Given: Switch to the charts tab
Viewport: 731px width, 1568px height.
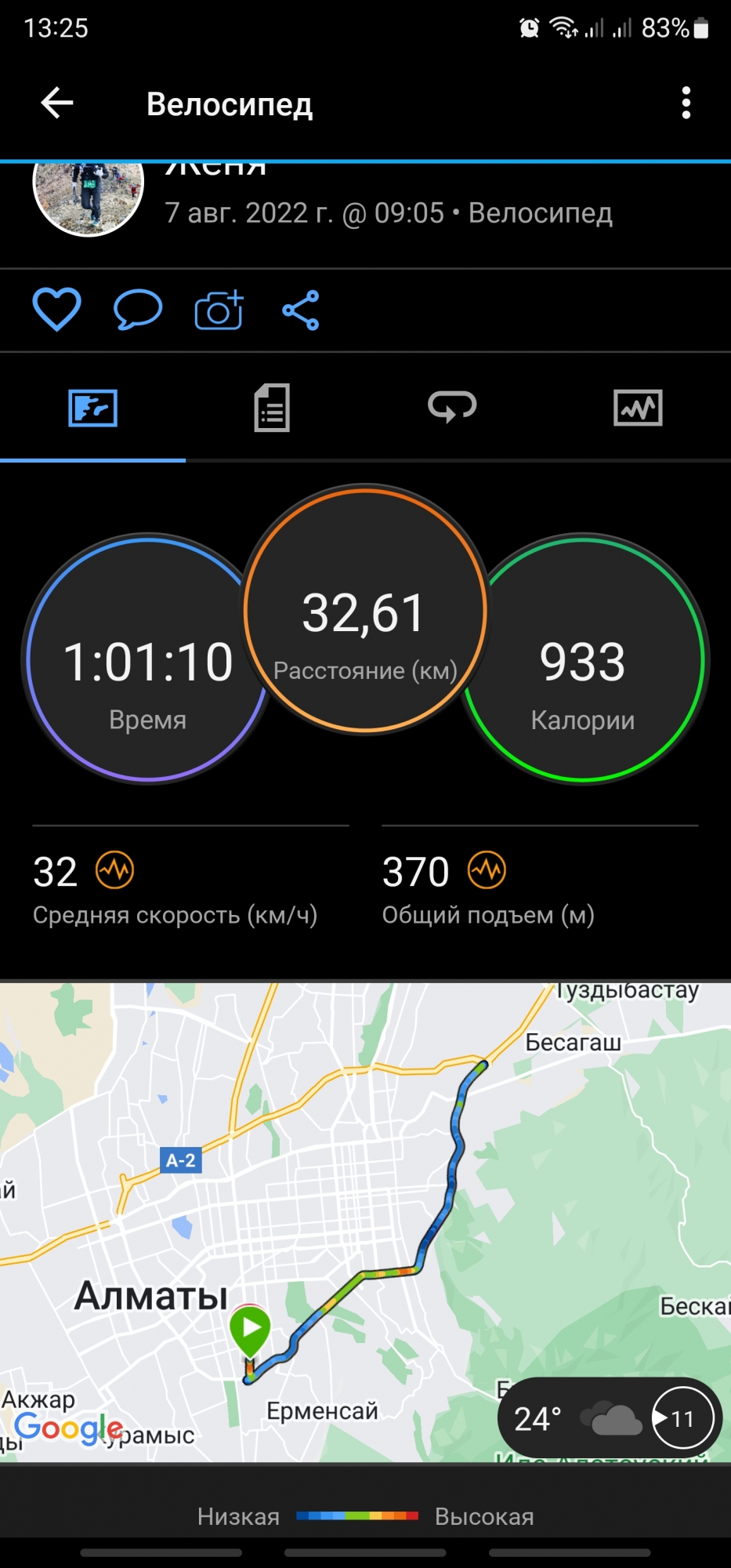Looking at the screenshot, I should pos(638,408).
